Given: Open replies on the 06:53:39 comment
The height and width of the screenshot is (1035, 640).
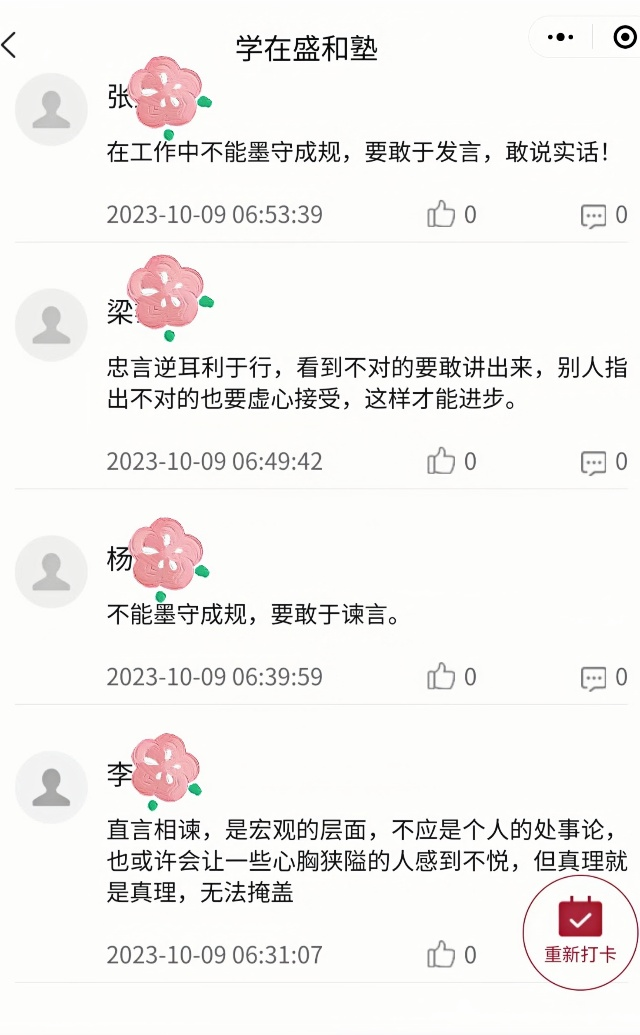Looking at the screenshot, I should click(x=594, y=215).
